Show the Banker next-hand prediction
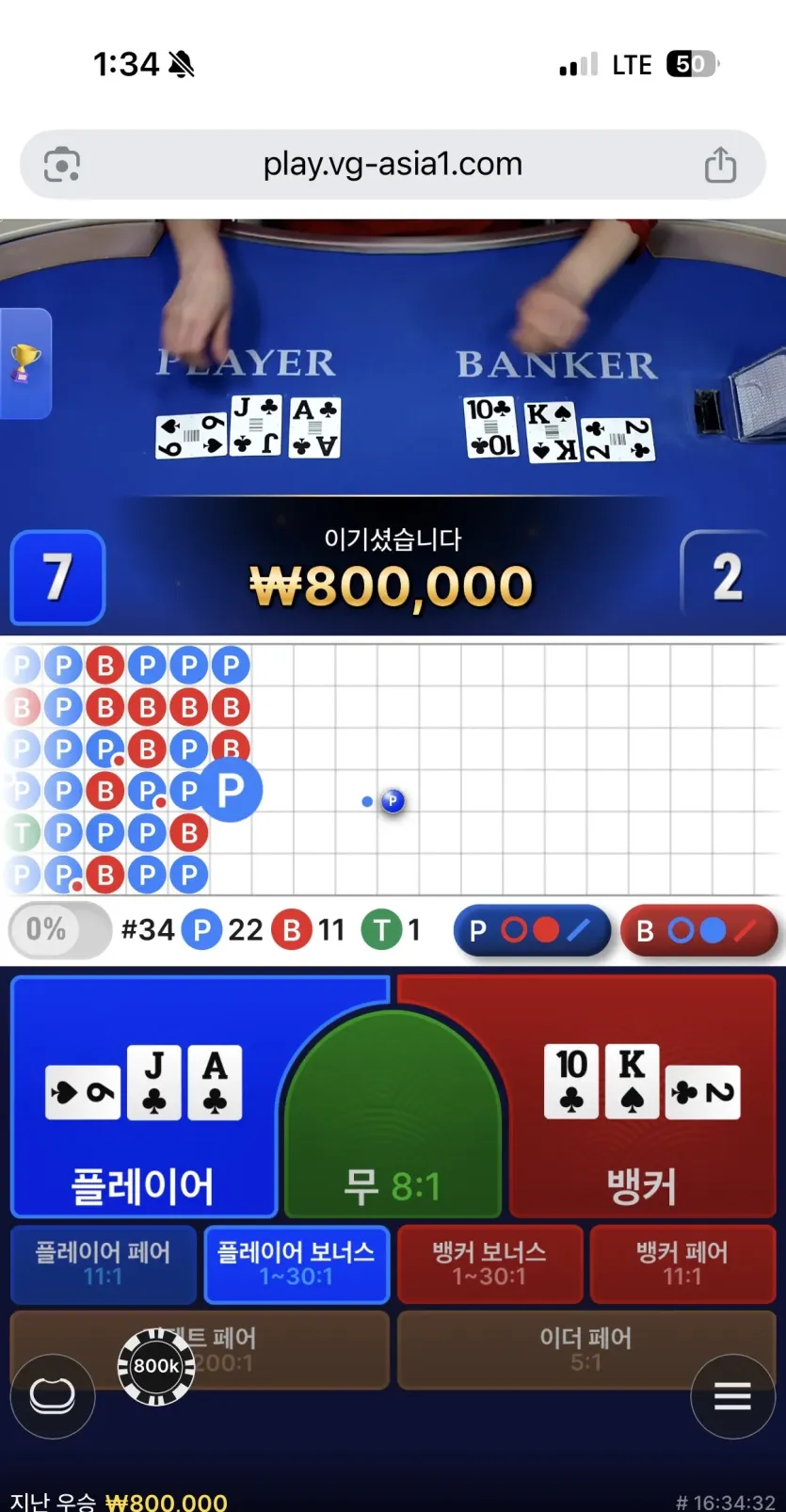This screenshot has width=786, height=1512. (698, 931)
